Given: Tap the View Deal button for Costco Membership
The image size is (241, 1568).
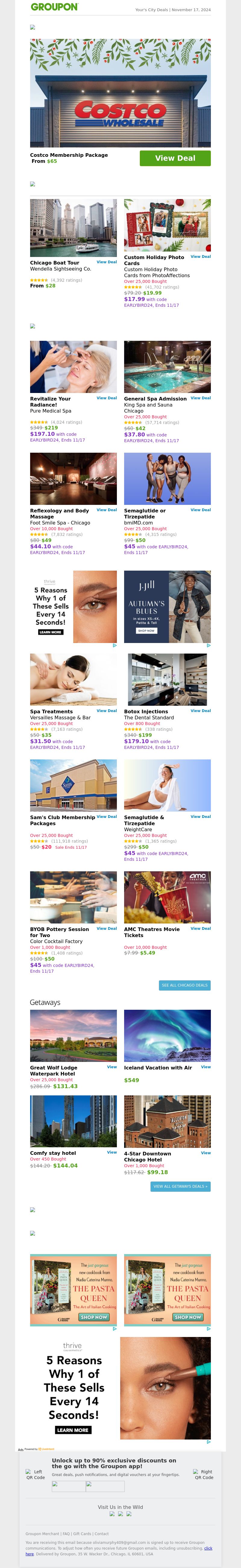Looking at the screenshot, I should pos(175,158).
